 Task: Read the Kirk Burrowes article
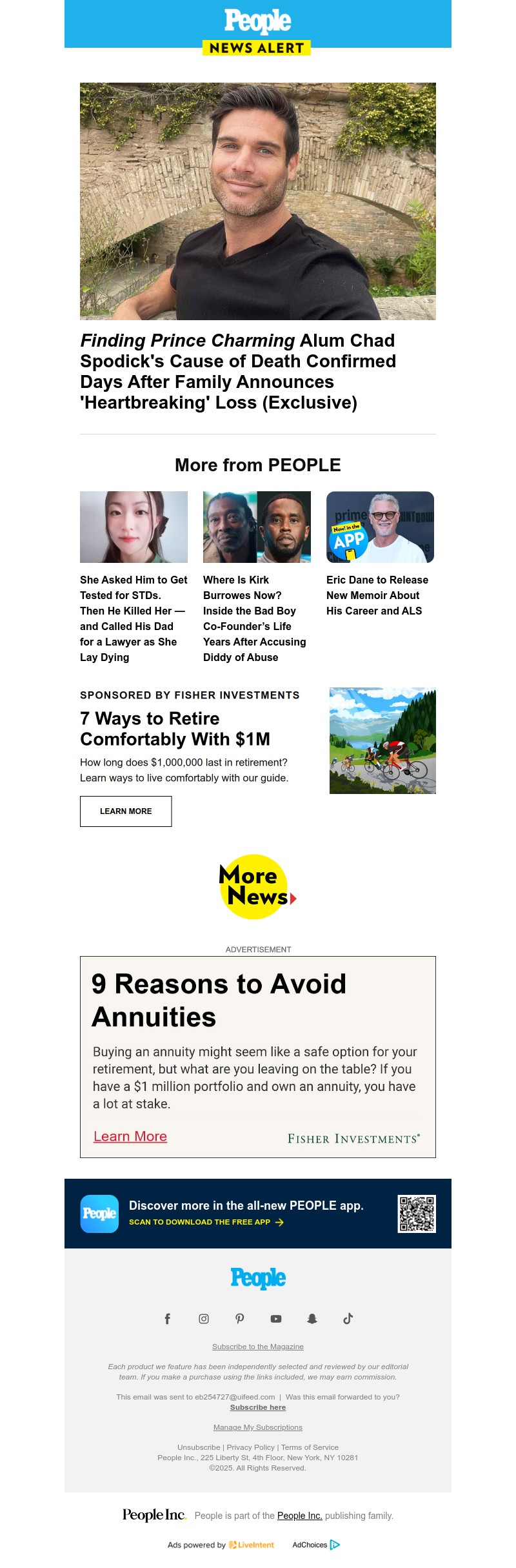coord(255,618)
